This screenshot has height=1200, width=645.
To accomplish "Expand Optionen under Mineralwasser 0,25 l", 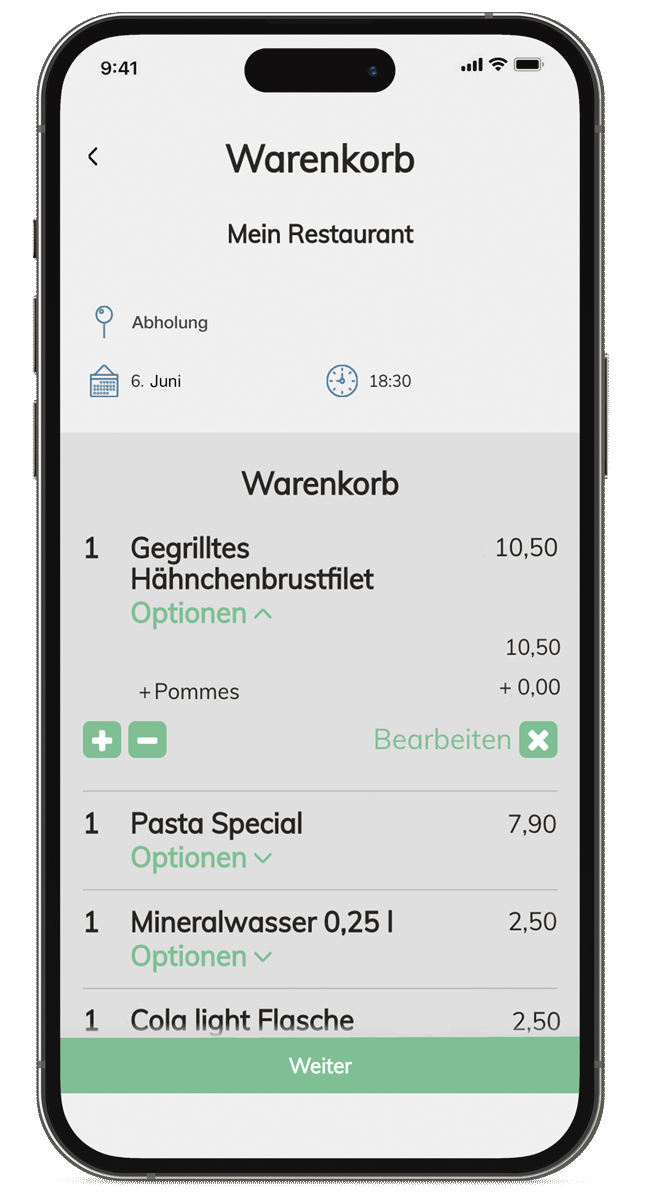I will pos(201,957).
